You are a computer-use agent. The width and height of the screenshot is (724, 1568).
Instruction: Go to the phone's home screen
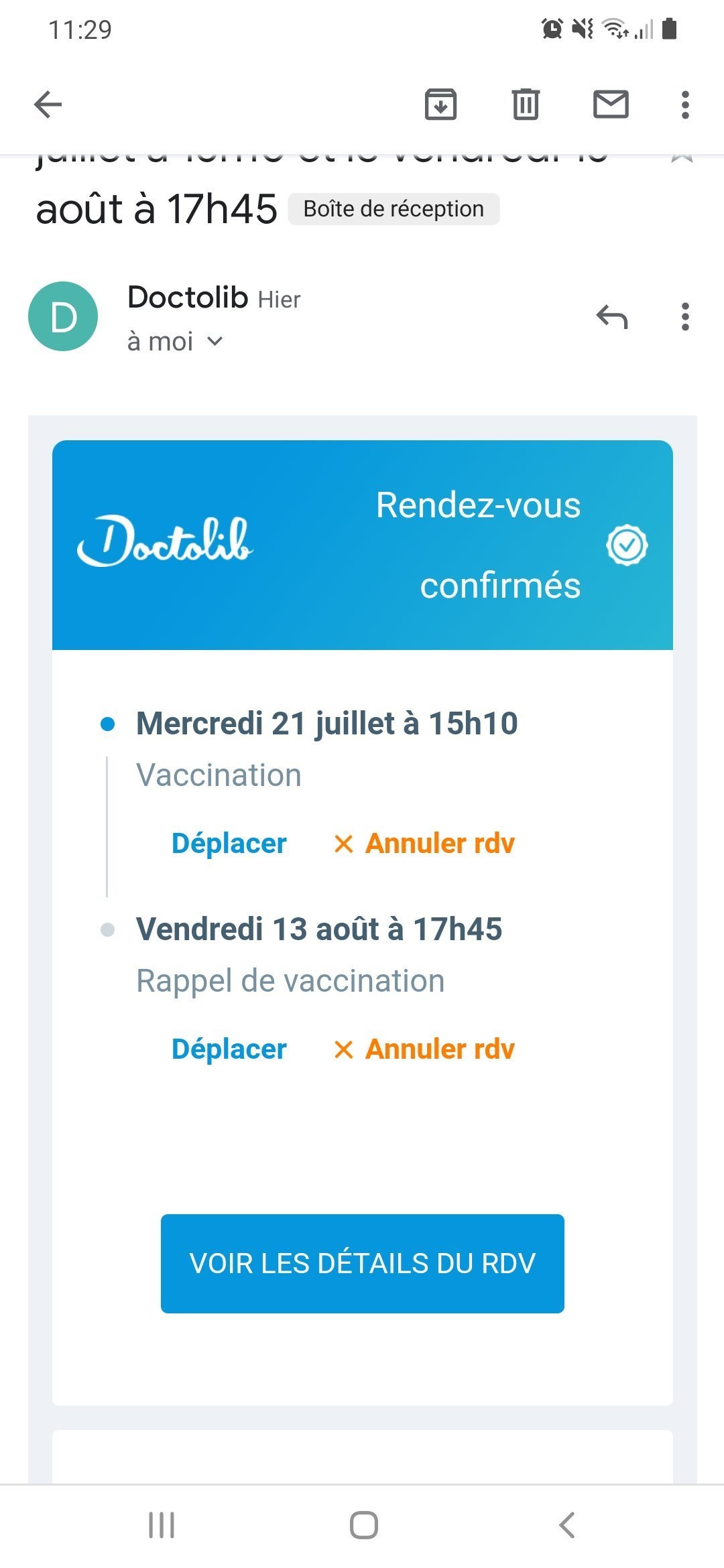coord(363,1525)
